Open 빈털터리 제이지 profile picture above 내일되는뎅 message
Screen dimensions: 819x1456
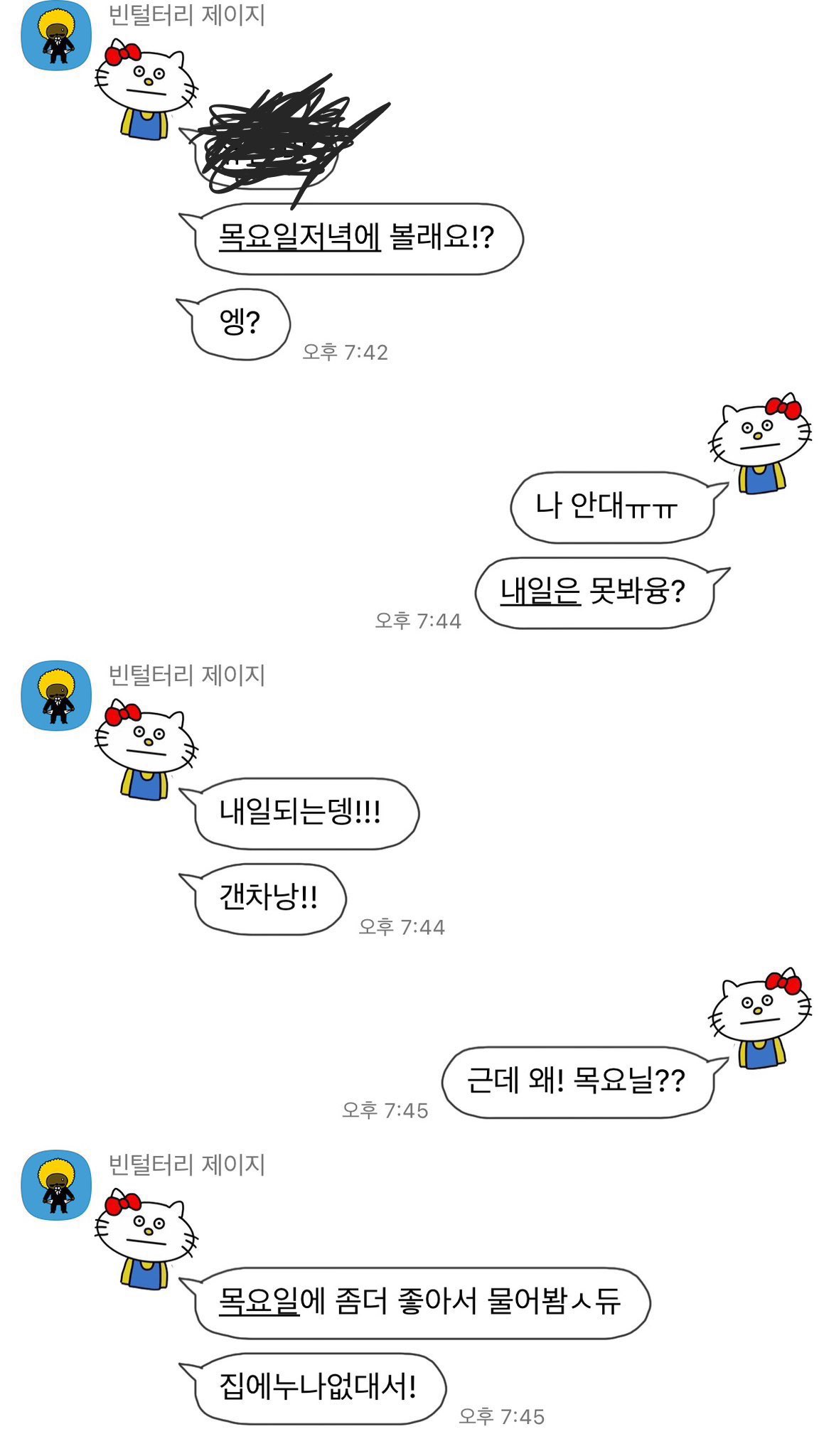56,695
